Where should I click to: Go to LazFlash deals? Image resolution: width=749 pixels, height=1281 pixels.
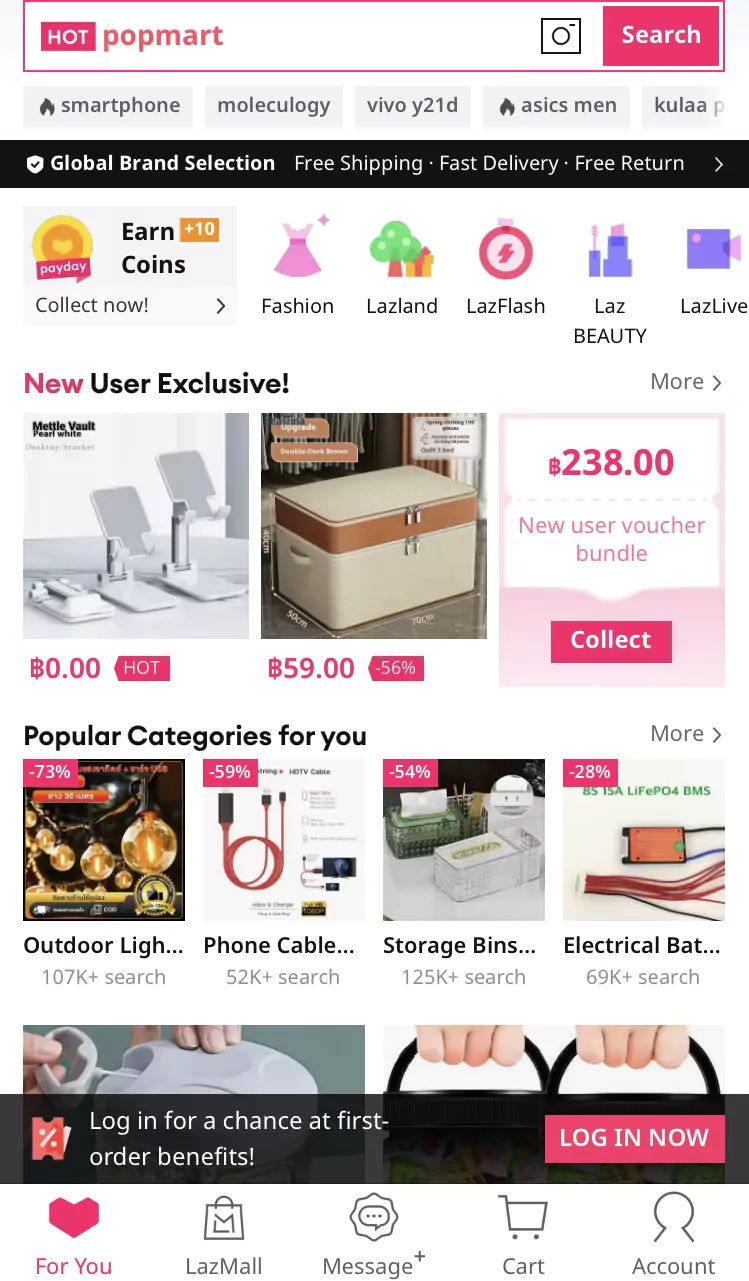[505, 266]
